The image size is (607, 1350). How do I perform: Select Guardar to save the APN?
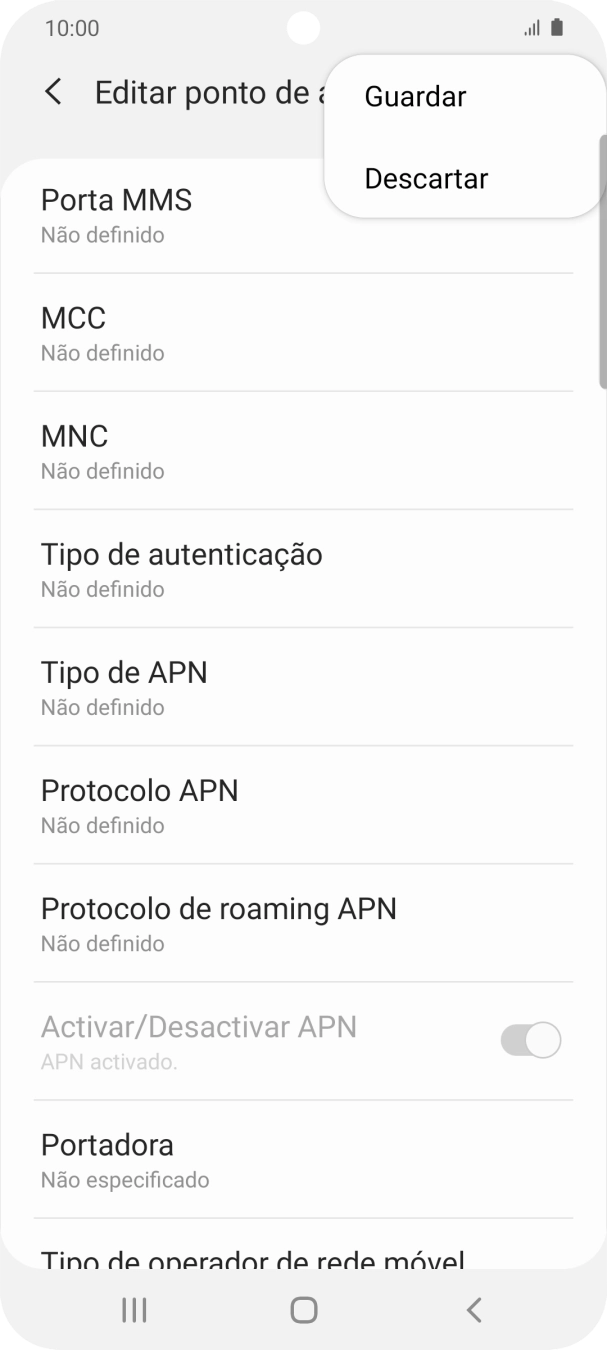415,97
